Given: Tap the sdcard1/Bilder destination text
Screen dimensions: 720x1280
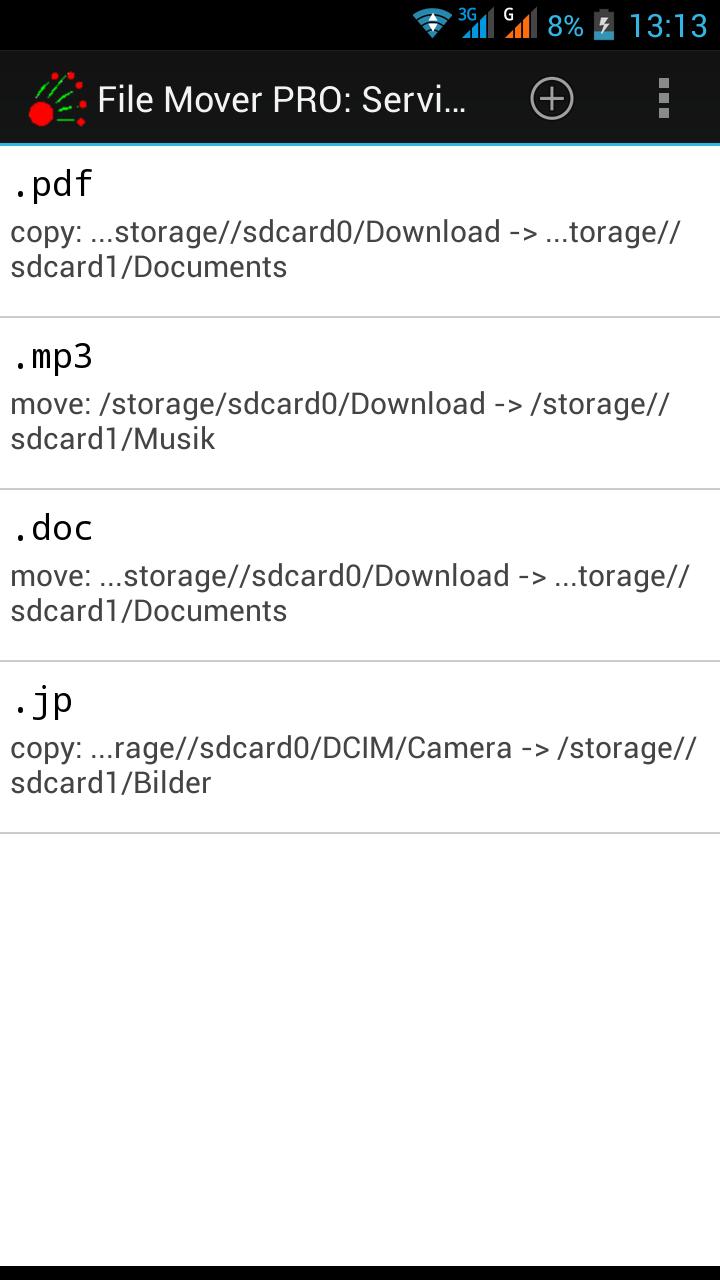Looking at the screenshot, I should 112,782.
